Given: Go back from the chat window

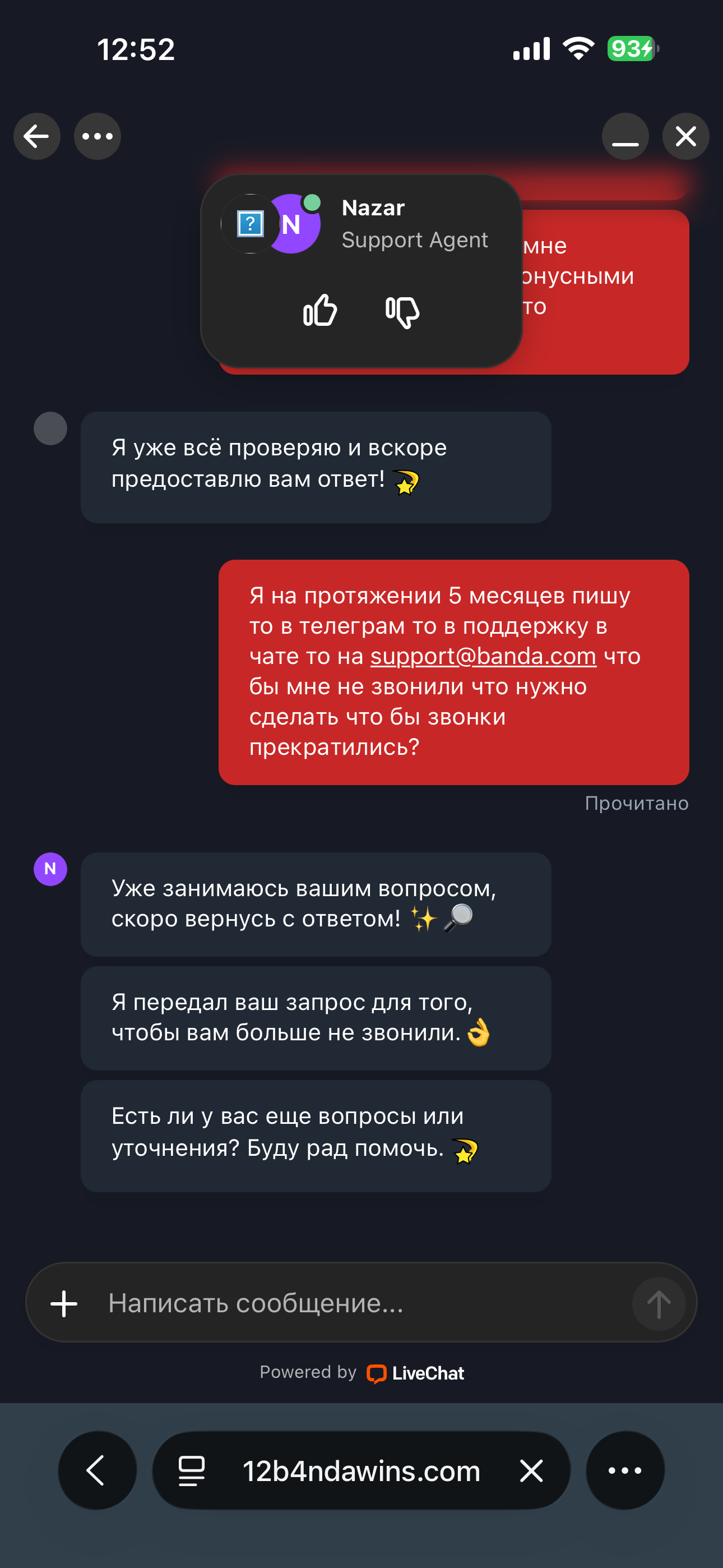Looking at the screenshot, I should 36,136.
